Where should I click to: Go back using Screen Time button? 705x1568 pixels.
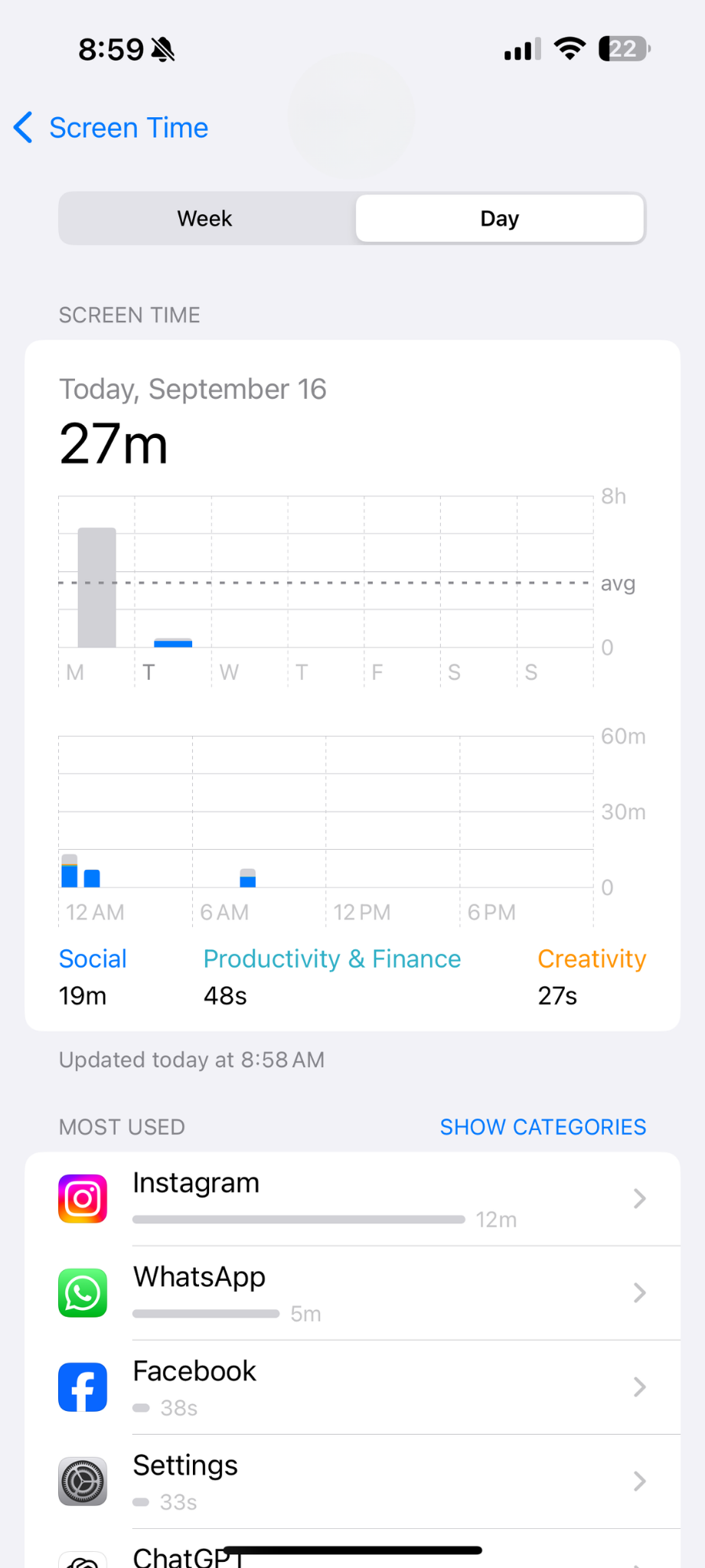tap(109, 127)
